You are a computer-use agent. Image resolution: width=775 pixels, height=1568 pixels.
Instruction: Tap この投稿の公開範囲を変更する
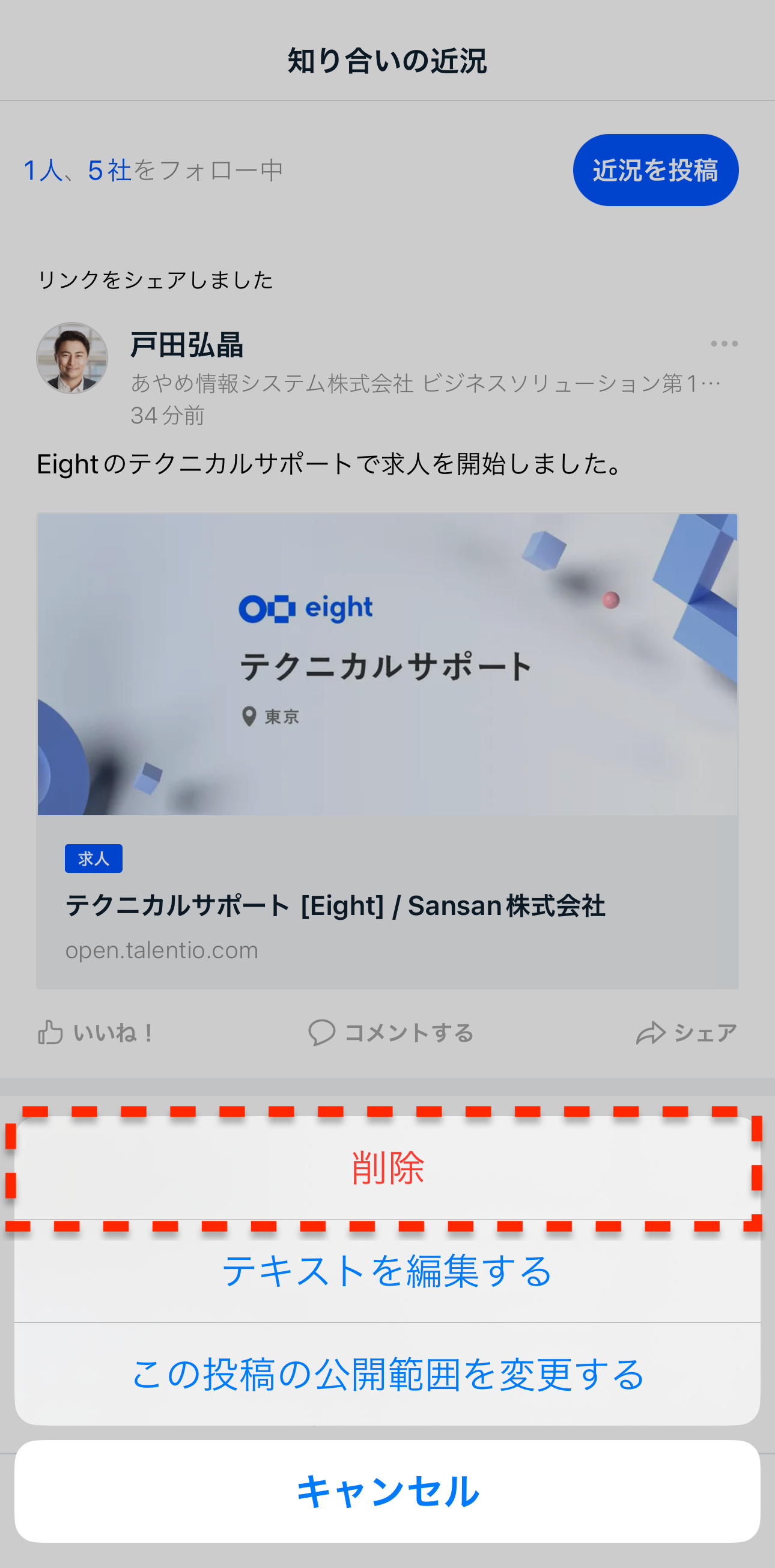[387, 1375]
